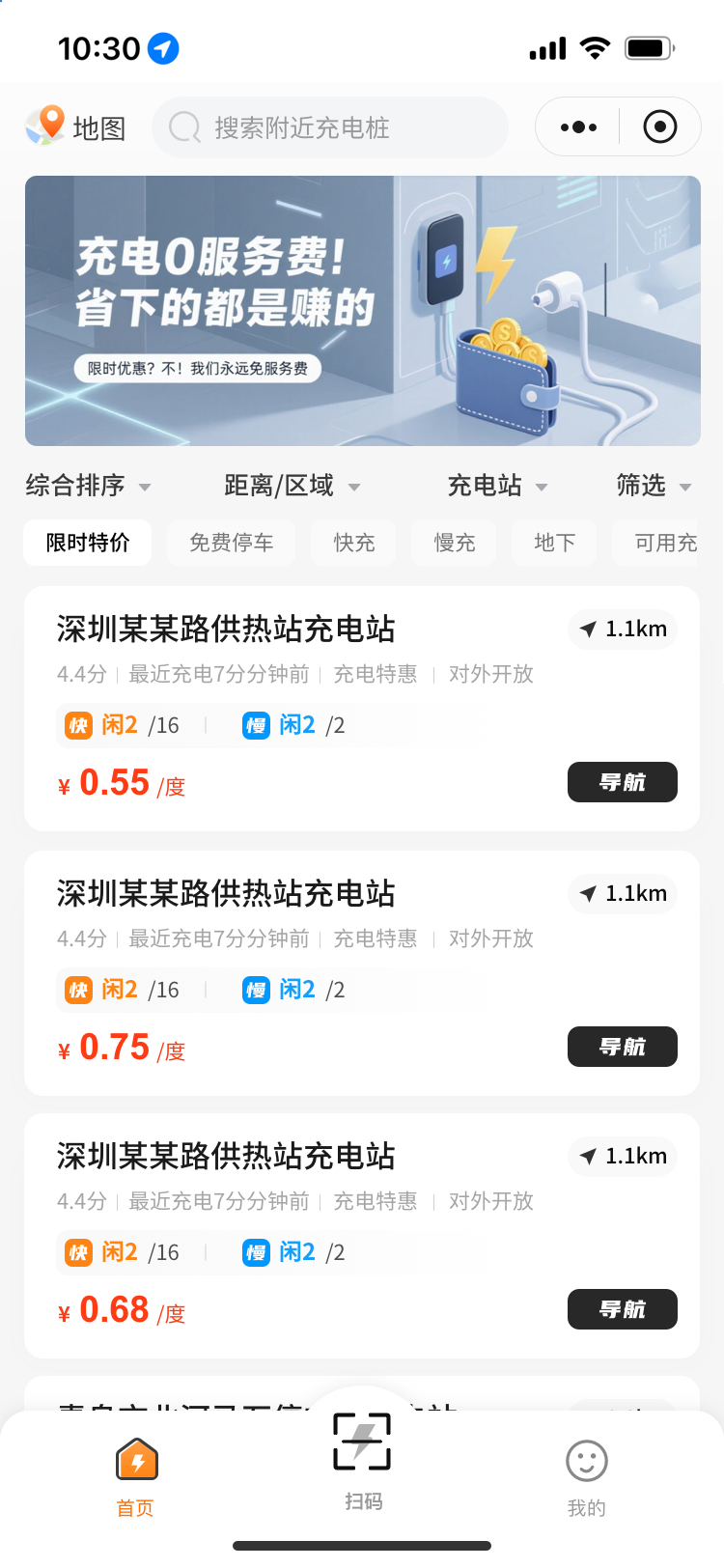Click the 快 fast-charge badge on first station

[x=79, y=724]
